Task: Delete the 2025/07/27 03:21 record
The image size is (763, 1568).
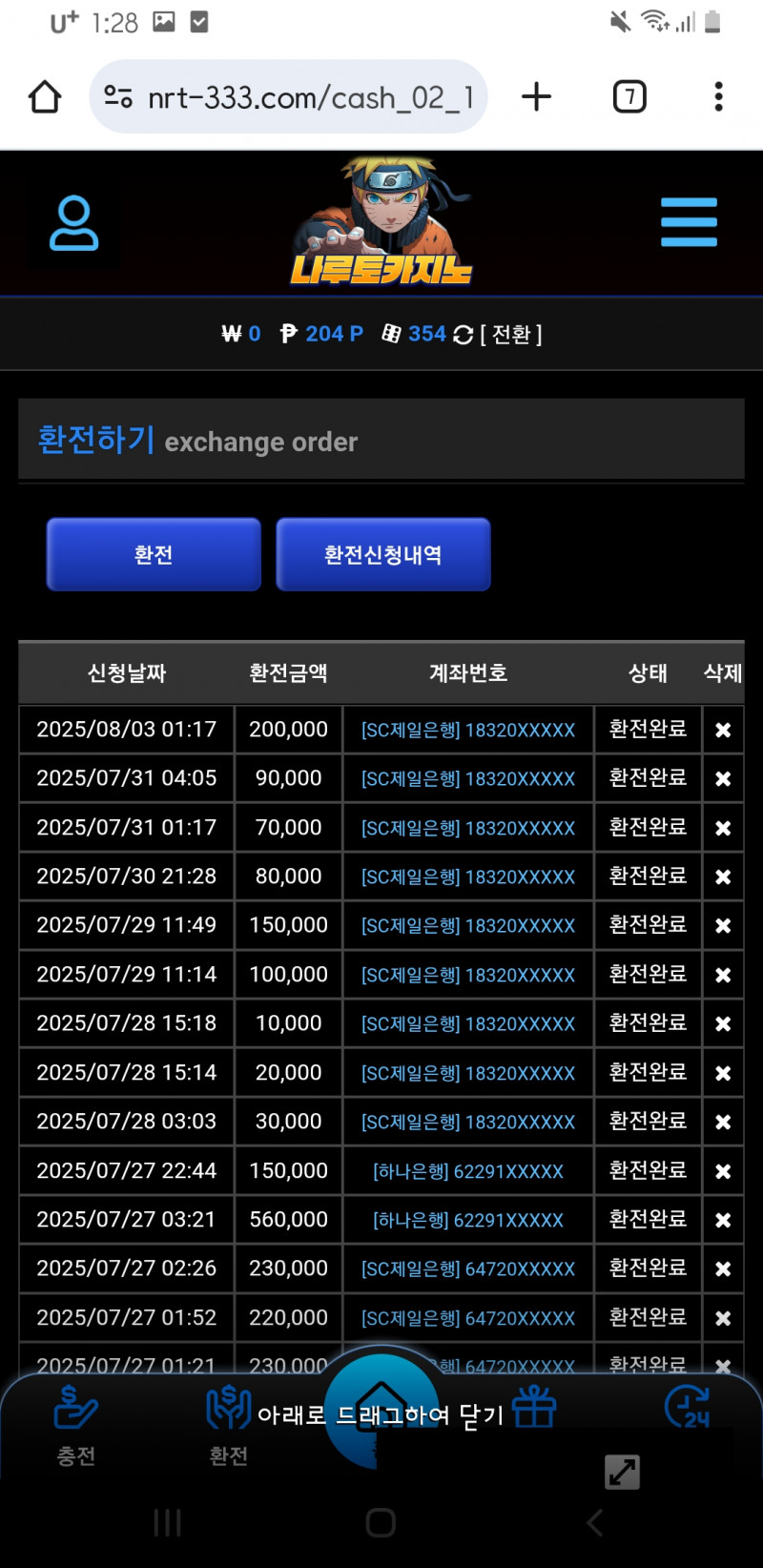Action: coord(723,1221)
